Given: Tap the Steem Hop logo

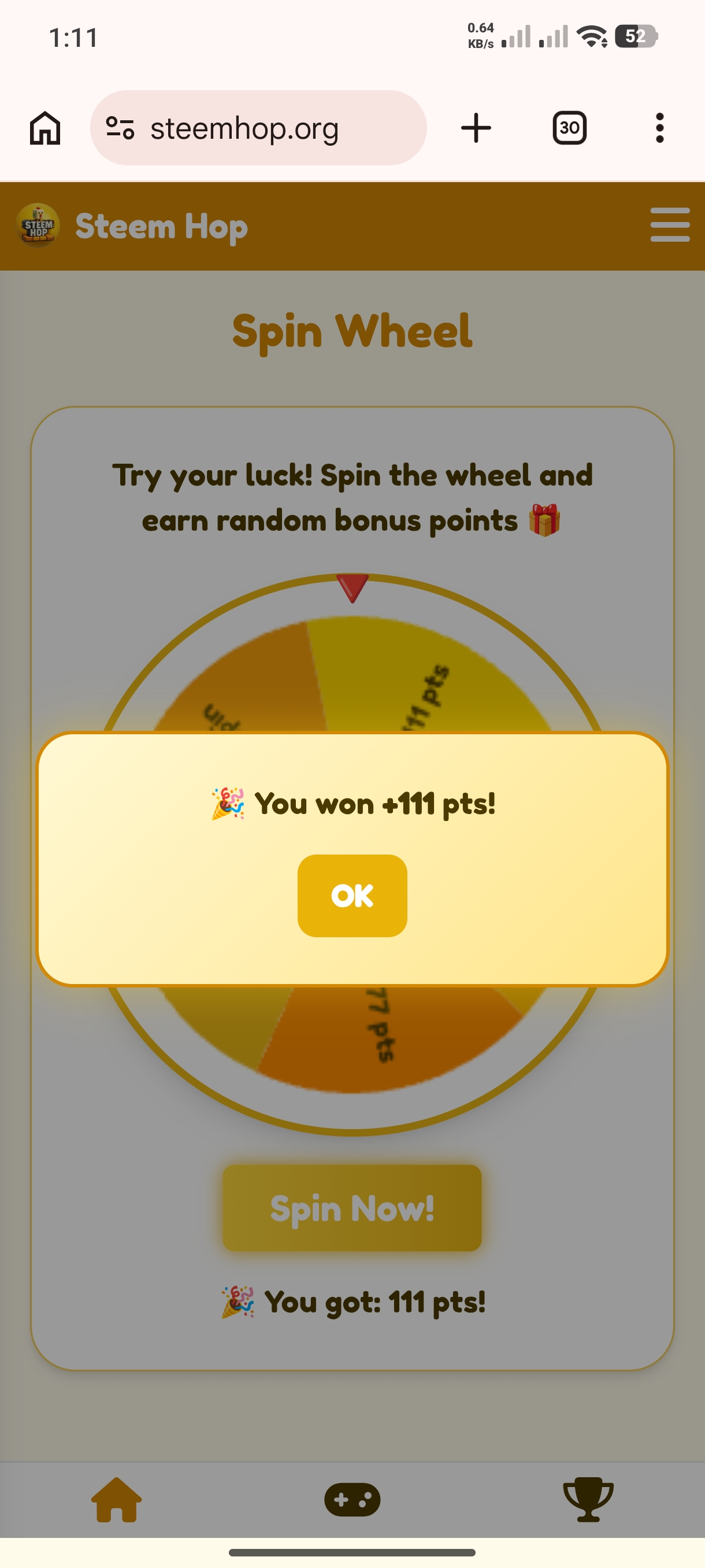Looking at the screenshot, I should pos(38,226).
